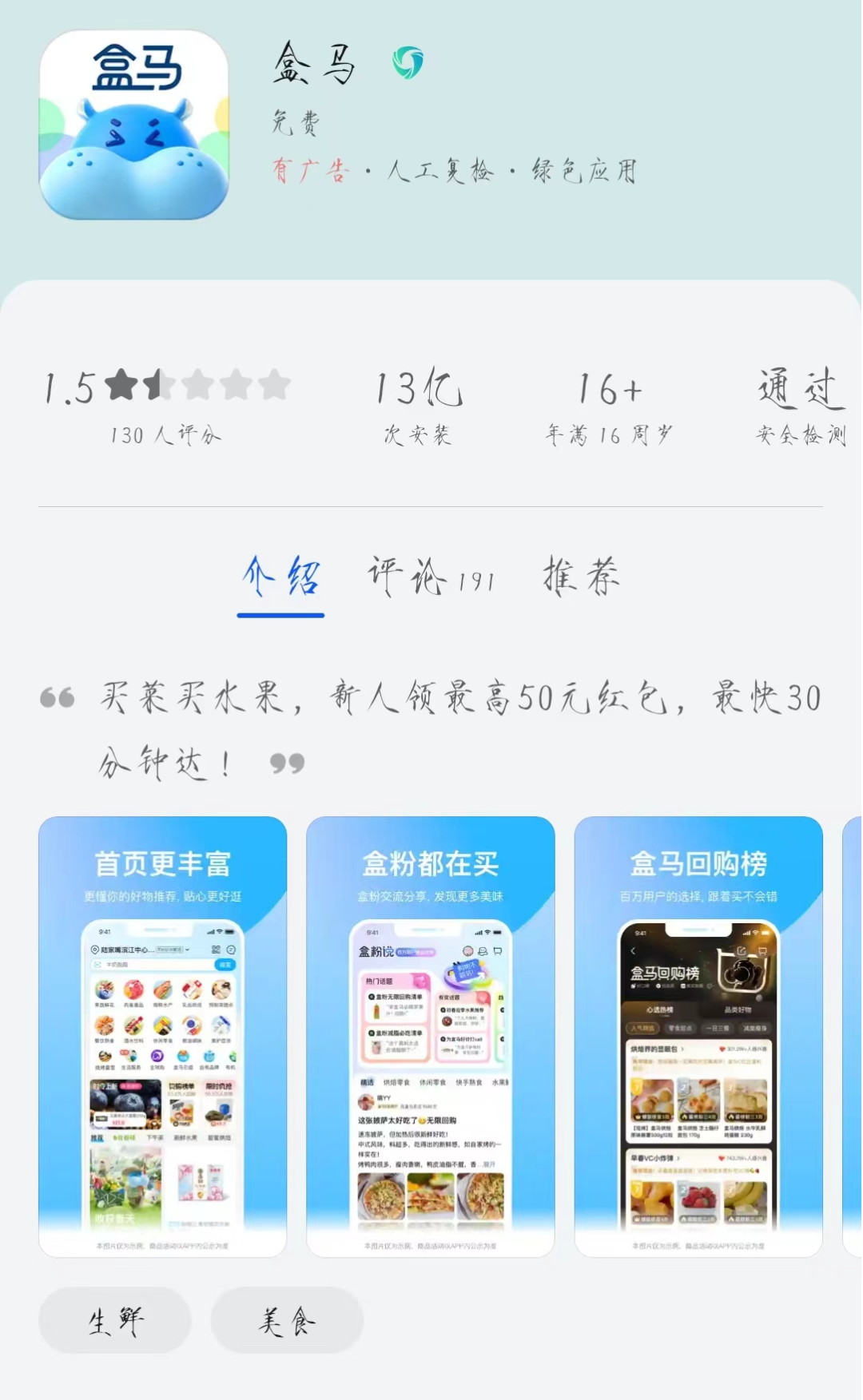Tap the 美食 category chip

(287, 1320)
